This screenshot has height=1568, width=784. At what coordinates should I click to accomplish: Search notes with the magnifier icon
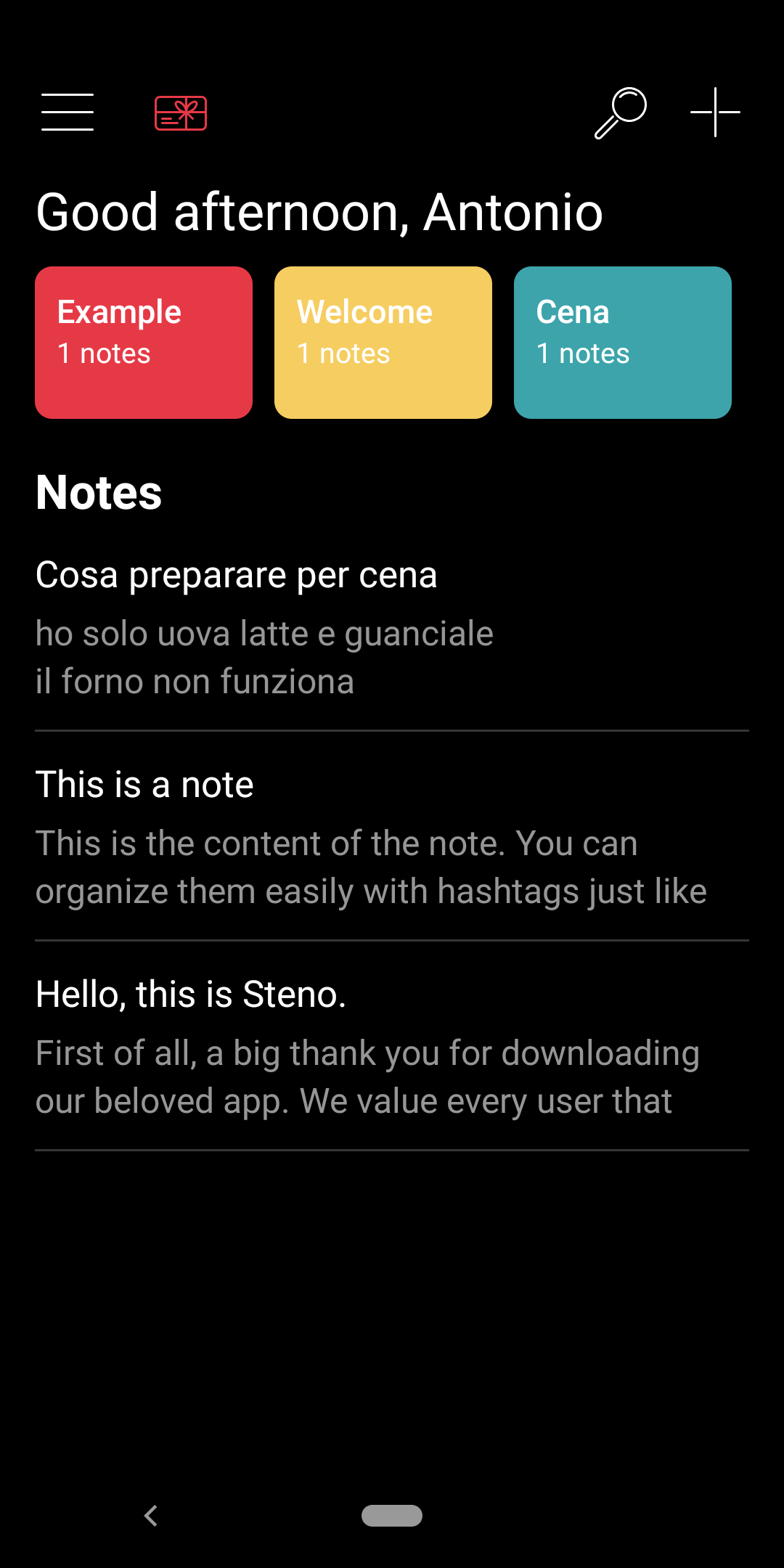621,113
